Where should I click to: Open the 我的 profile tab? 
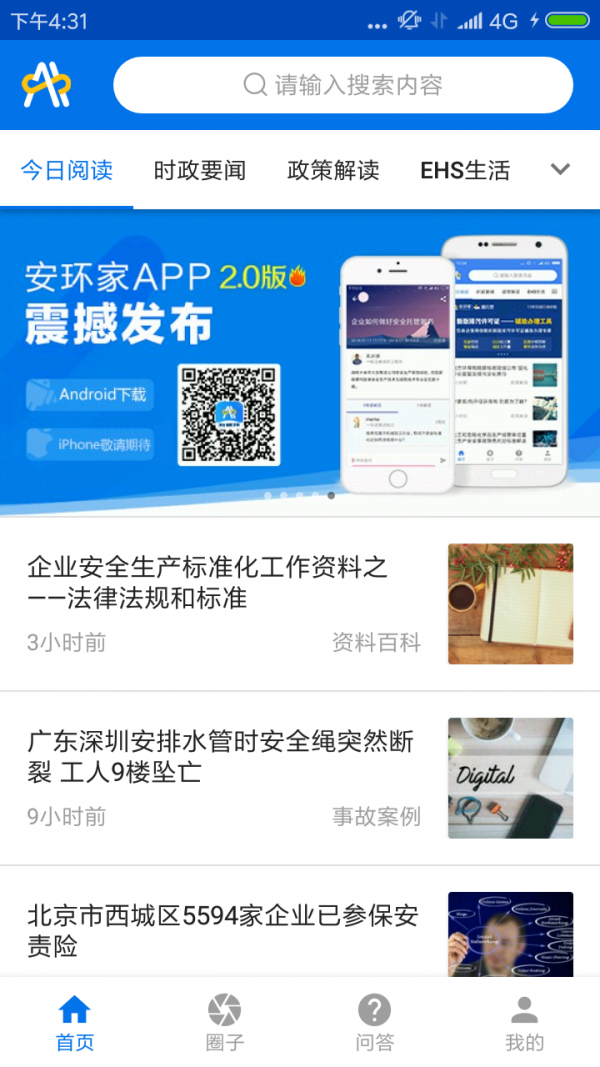(x=524, y=1022)
